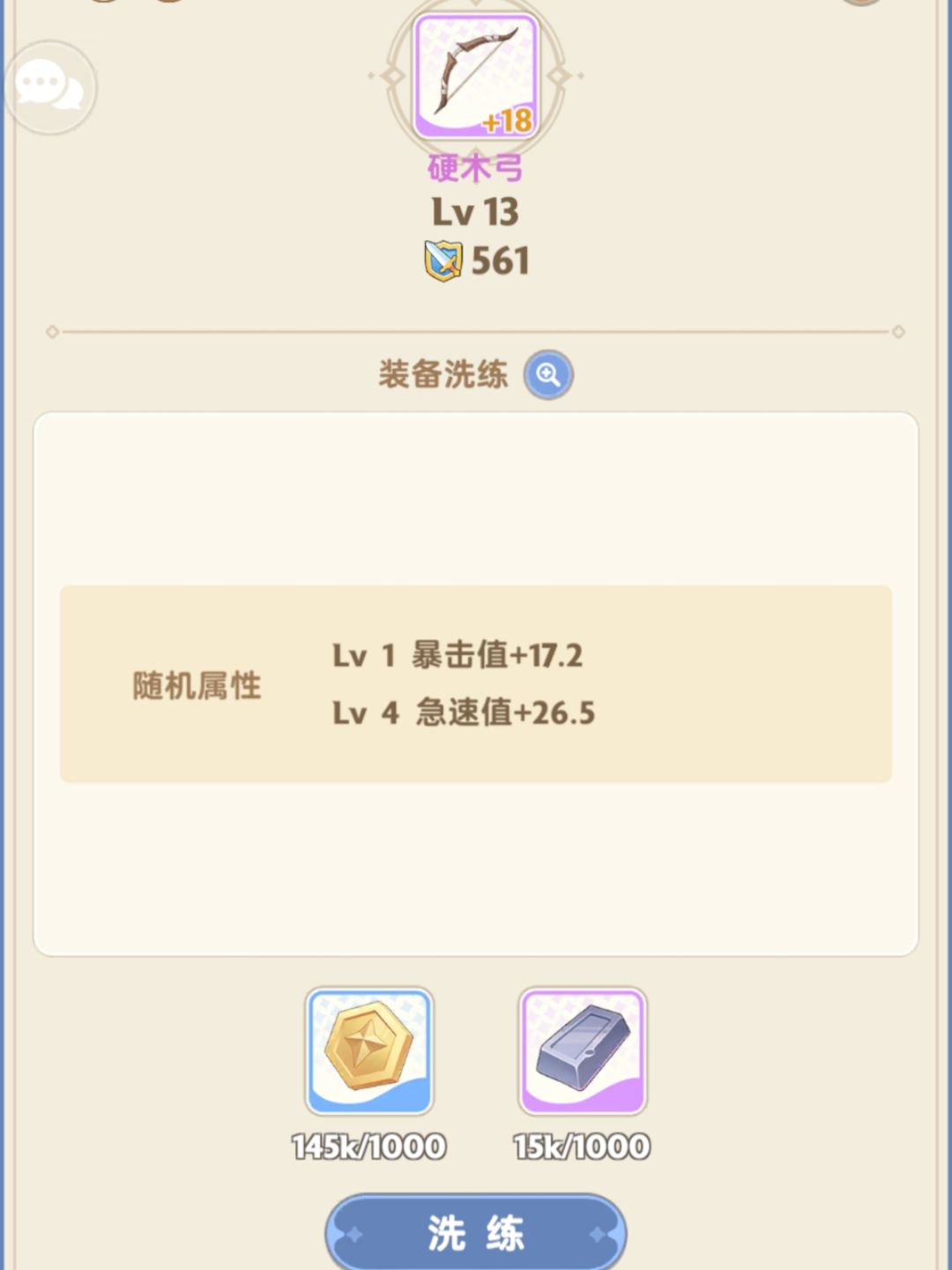Tap the 随机属性 label
Screen dimensions: 952x1270
[196, 684]
